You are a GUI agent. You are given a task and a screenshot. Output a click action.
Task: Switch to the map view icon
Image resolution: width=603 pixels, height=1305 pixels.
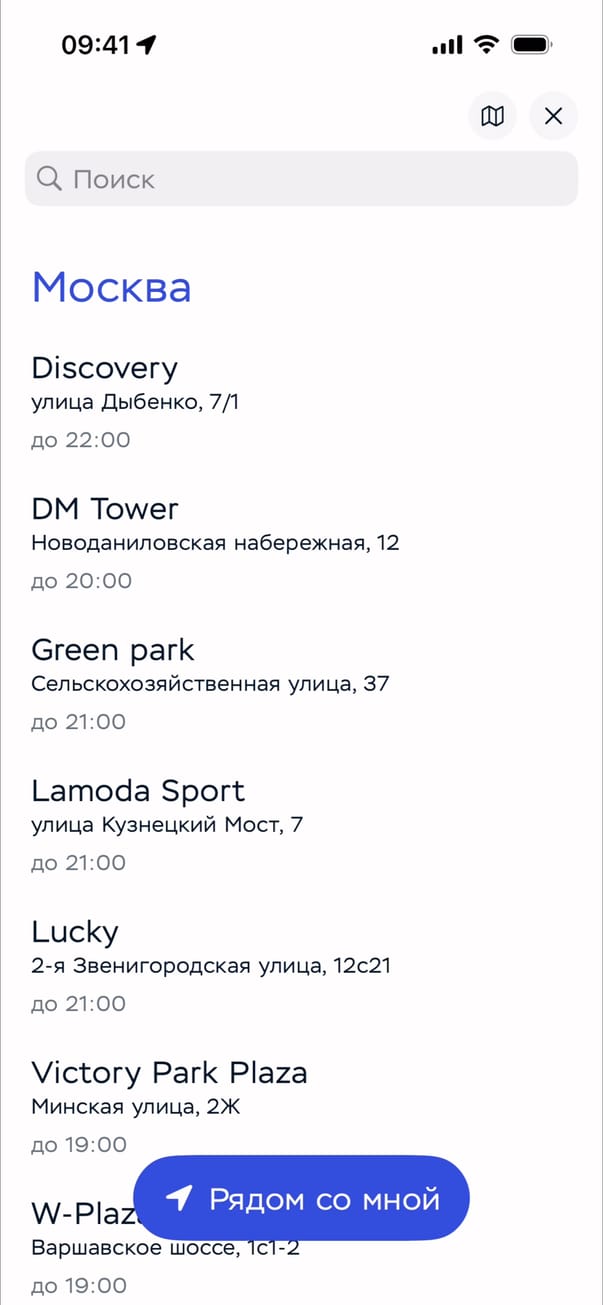point(492,117)
